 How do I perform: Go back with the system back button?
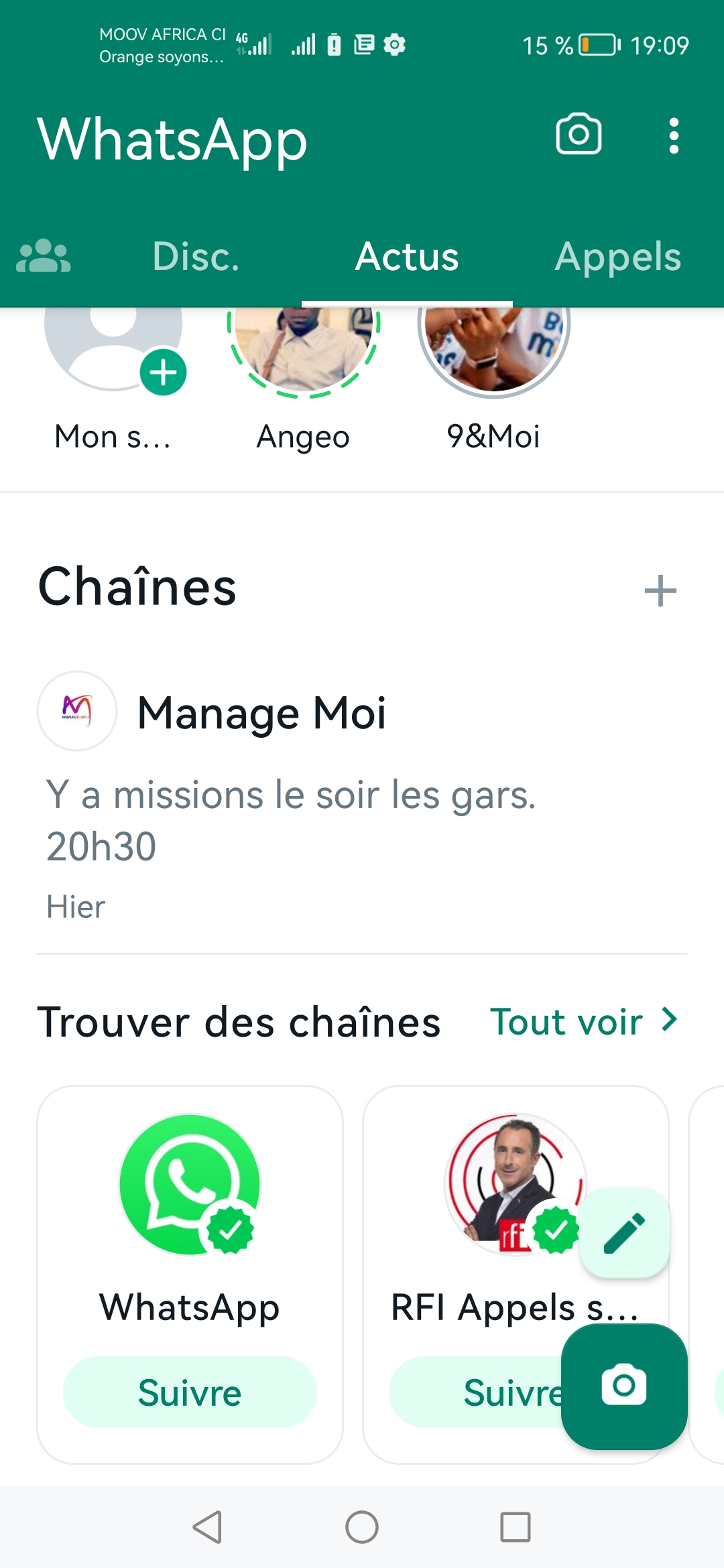[207, 1527]
